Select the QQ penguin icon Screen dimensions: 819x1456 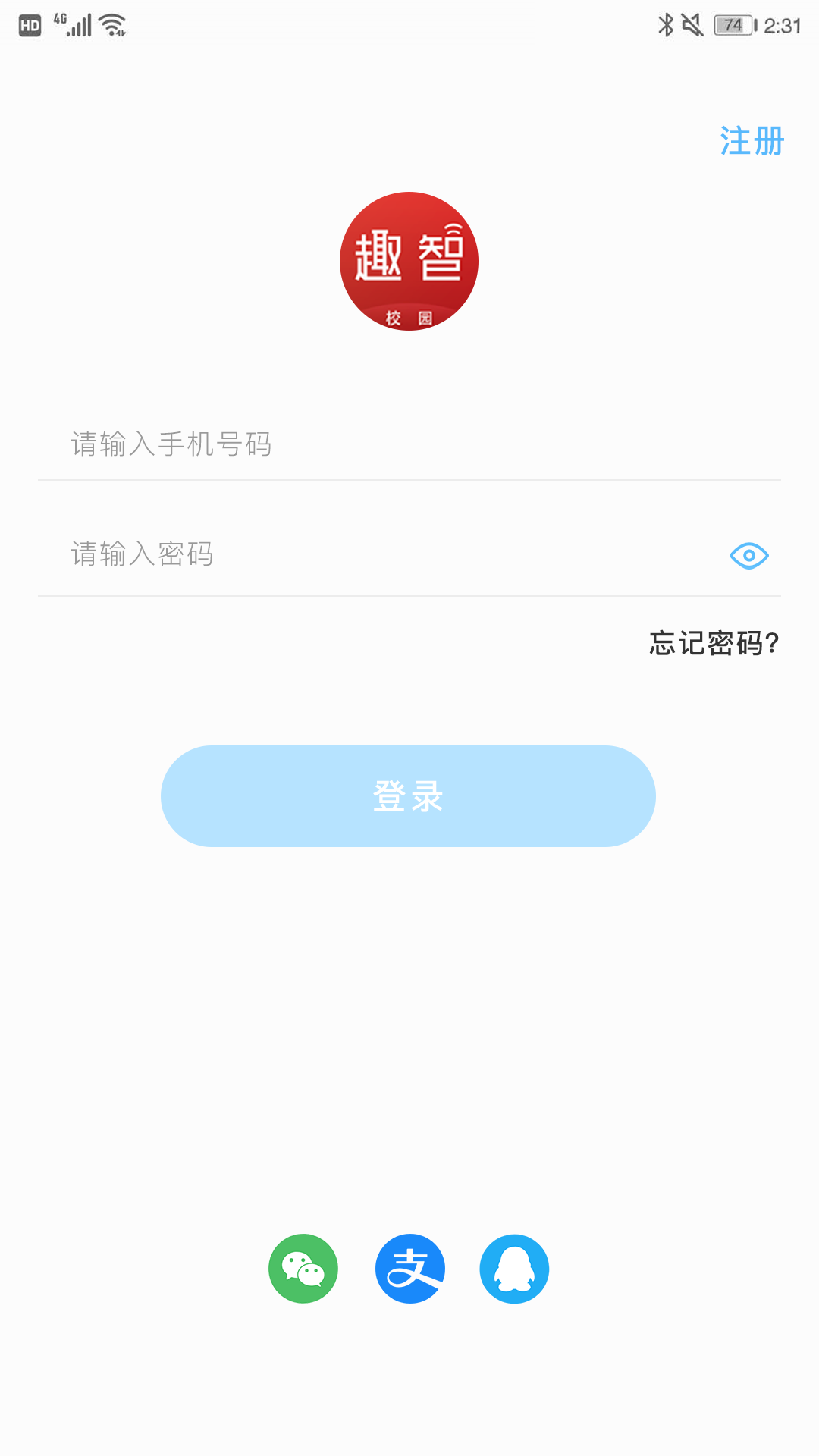pos(515,1269)
